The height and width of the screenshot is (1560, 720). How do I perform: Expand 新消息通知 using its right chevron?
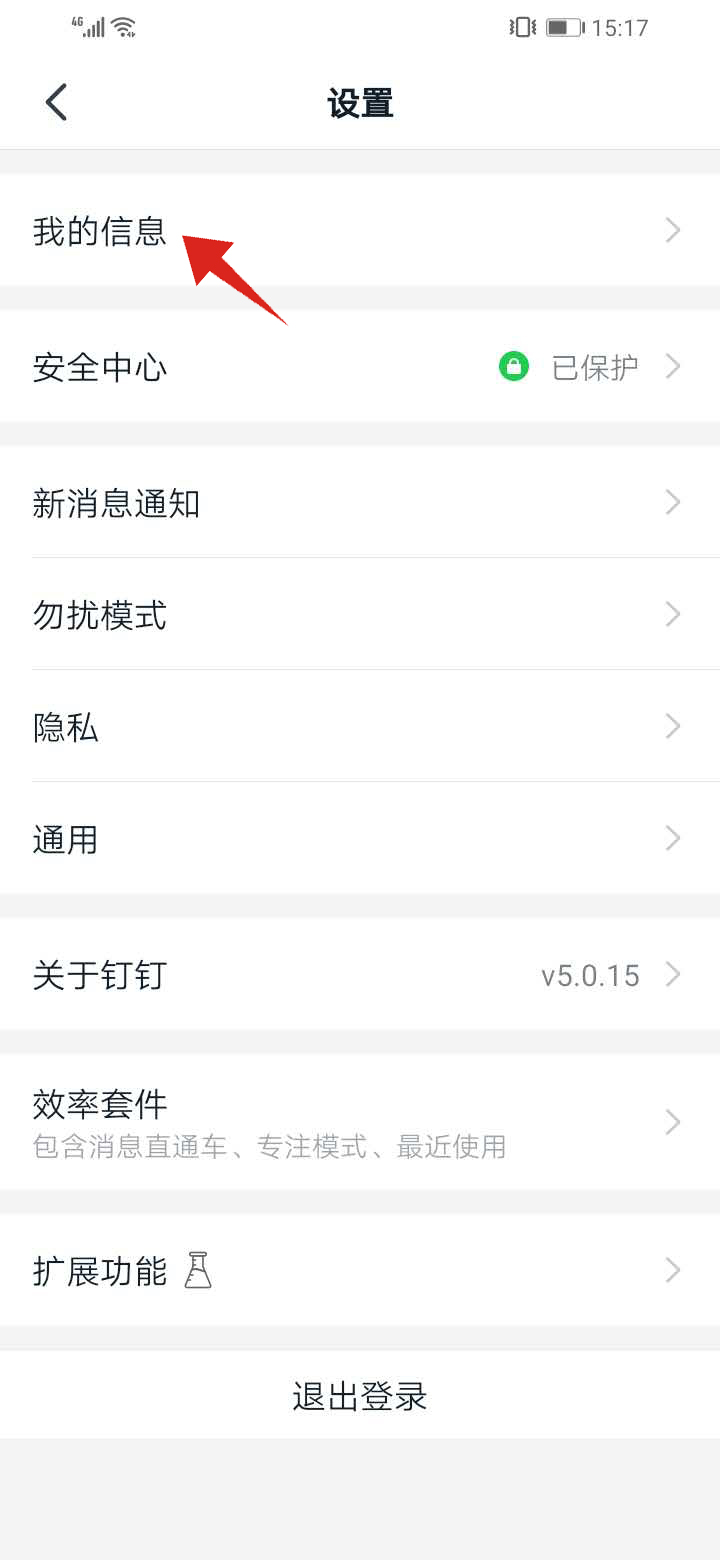[672, 503]
